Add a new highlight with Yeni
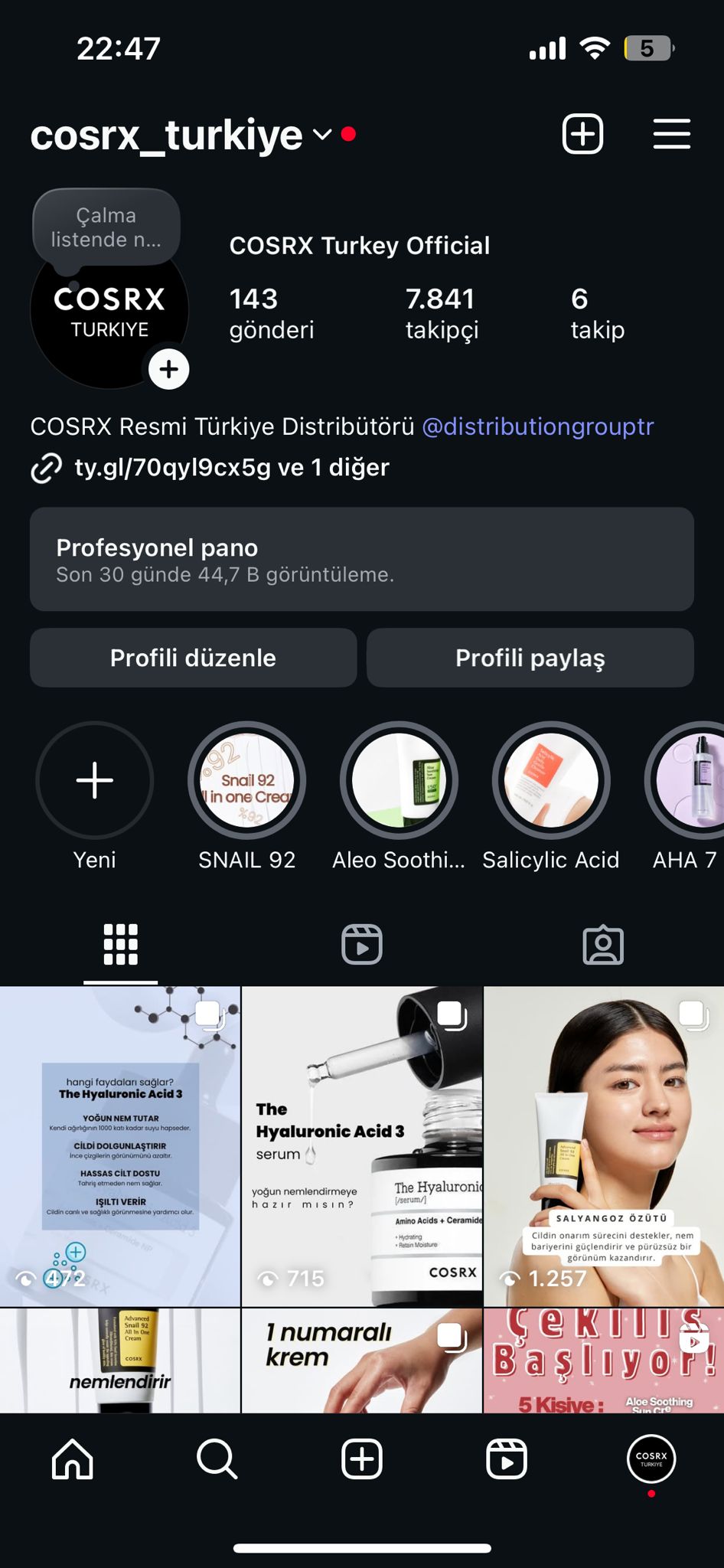 [x=95, y=781]
